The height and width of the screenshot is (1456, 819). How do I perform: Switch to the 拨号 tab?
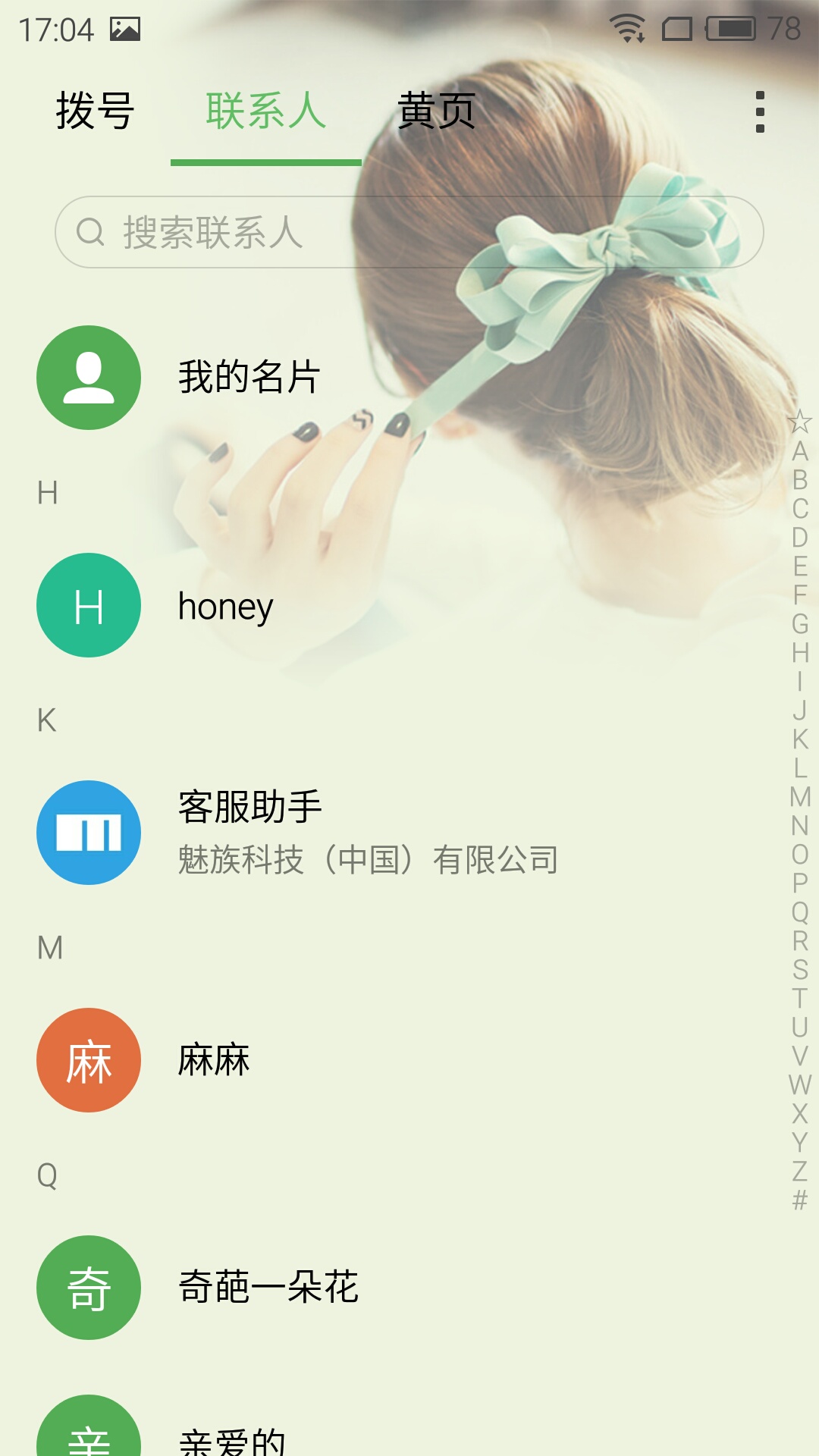(x=96, y=111)
